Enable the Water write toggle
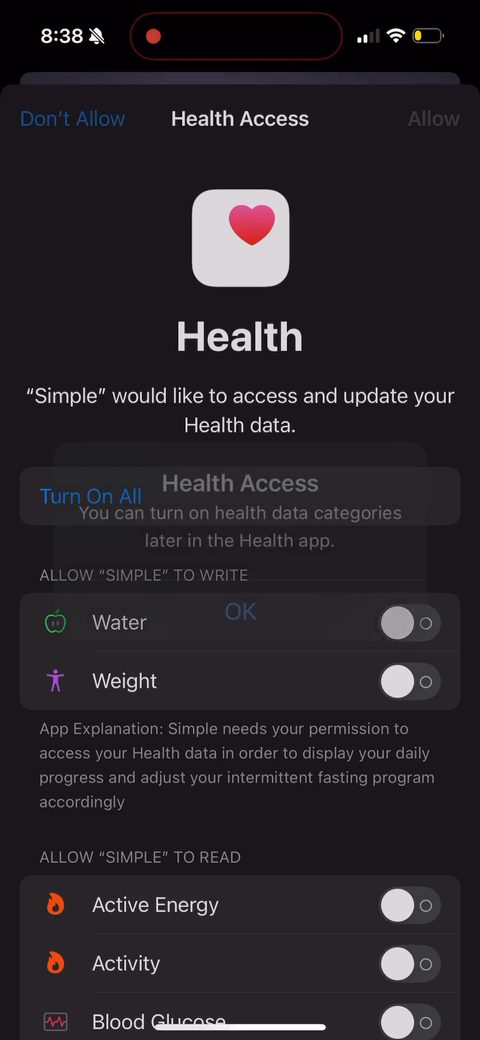This screenshot has height=1040, width=480. [410, 623]
